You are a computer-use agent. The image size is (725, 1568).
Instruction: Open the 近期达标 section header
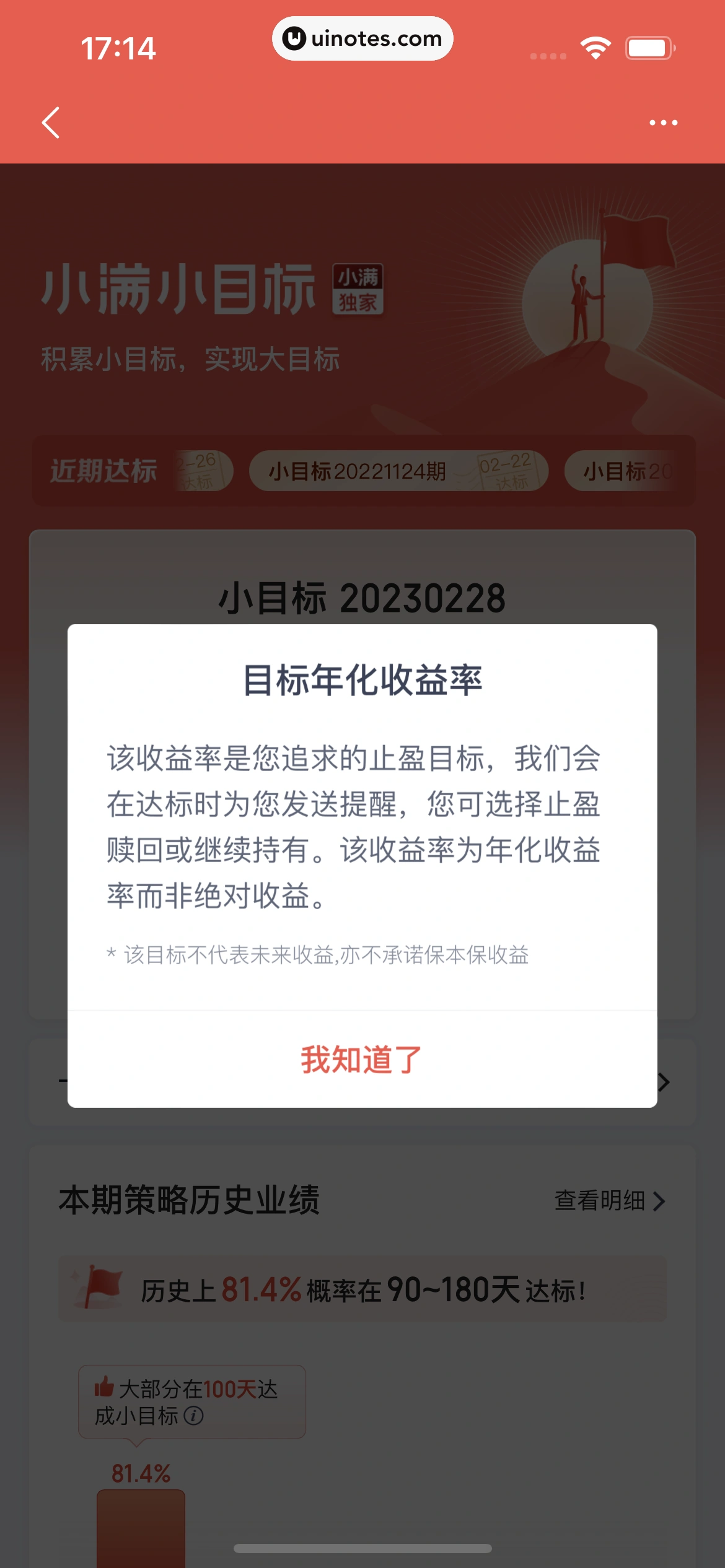(x=103, y=471)
